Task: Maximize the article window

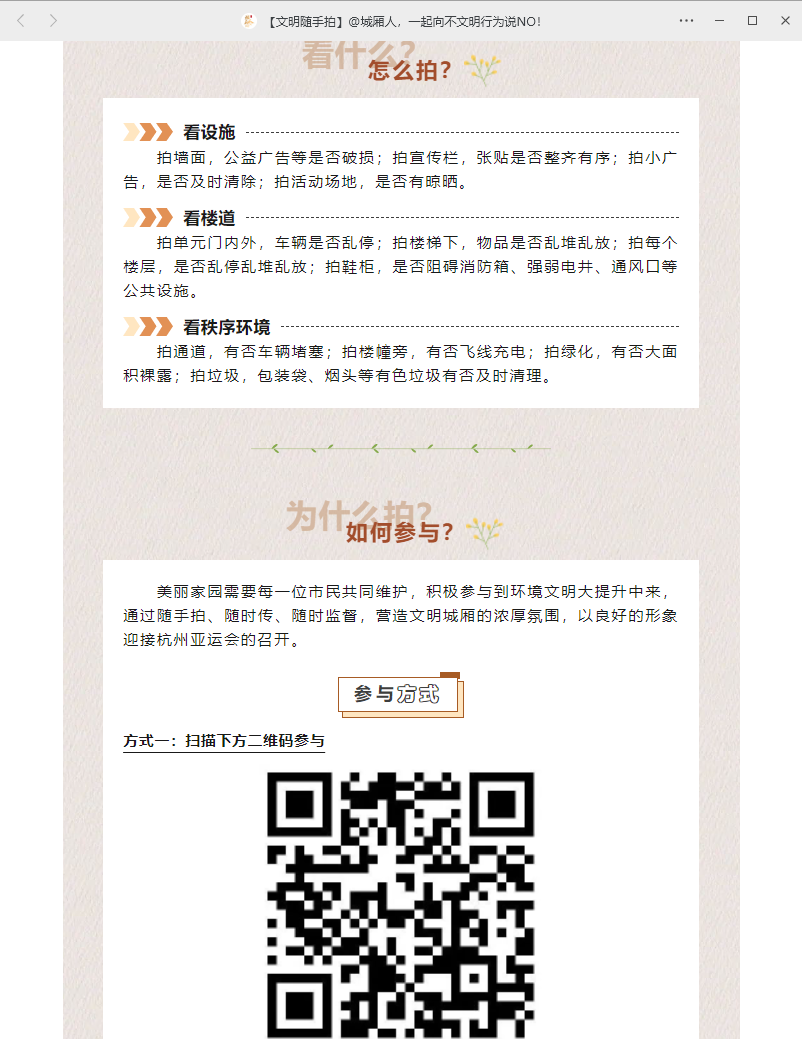Action: point(752,20)
